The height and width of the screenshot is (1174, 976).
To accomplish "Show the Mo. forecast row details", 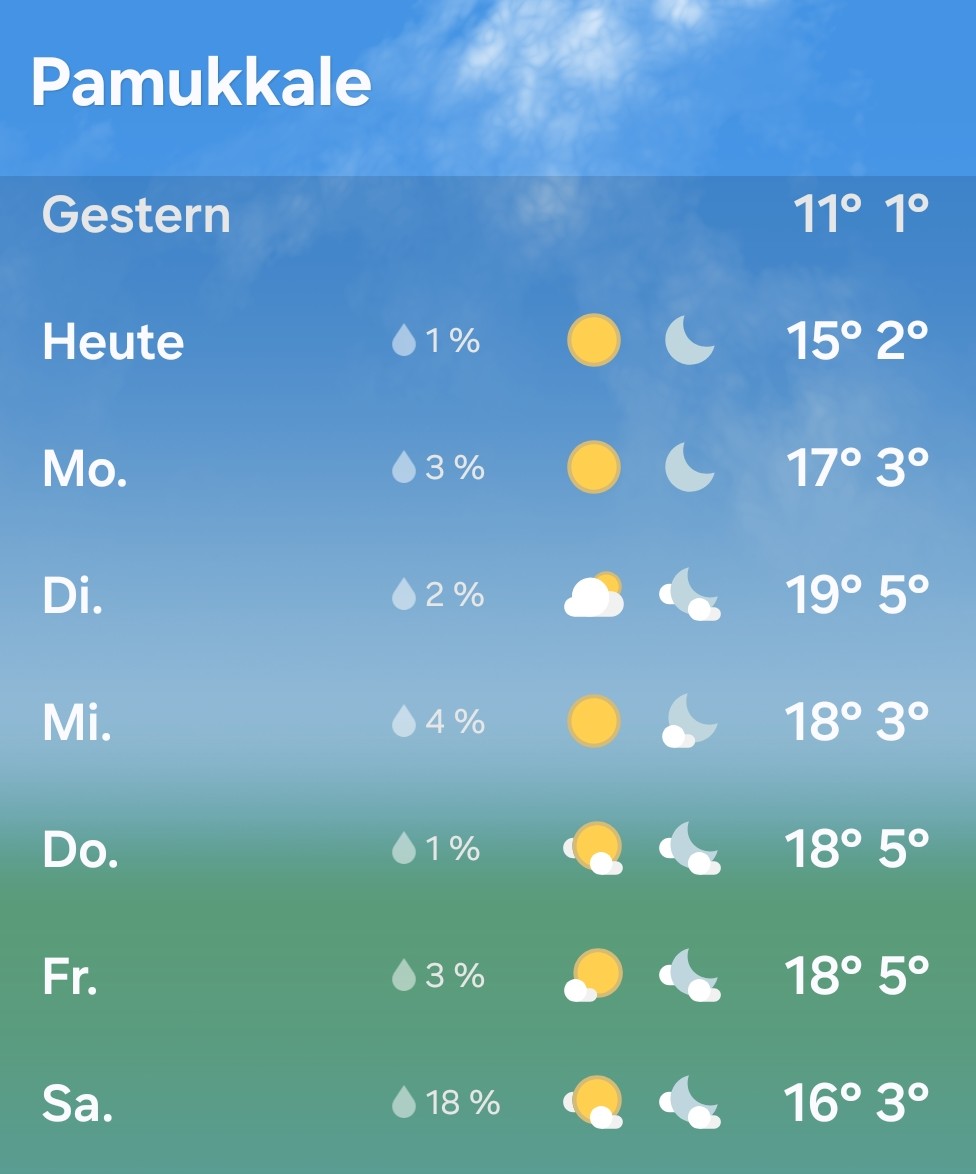I will click(x=486, y=468).
